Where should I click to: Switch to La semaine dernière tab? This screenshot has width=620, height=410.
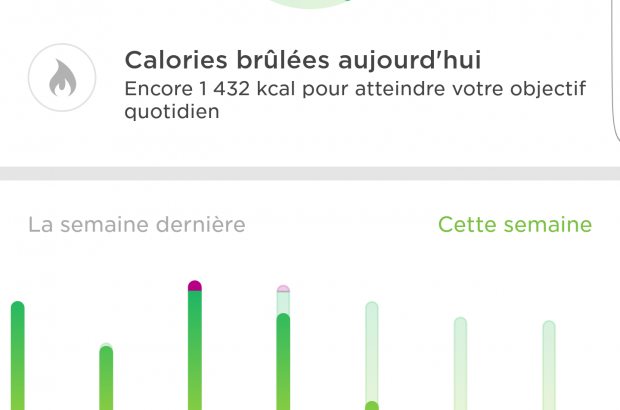pyautogui.click(x=136, y=224)
